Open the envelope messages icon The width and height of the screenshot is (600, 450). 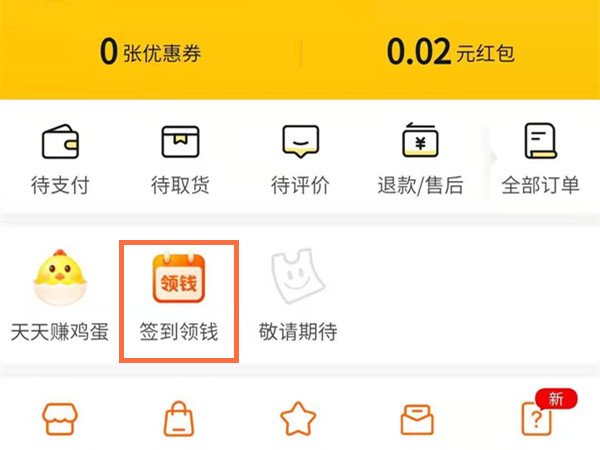click(418, 418)
